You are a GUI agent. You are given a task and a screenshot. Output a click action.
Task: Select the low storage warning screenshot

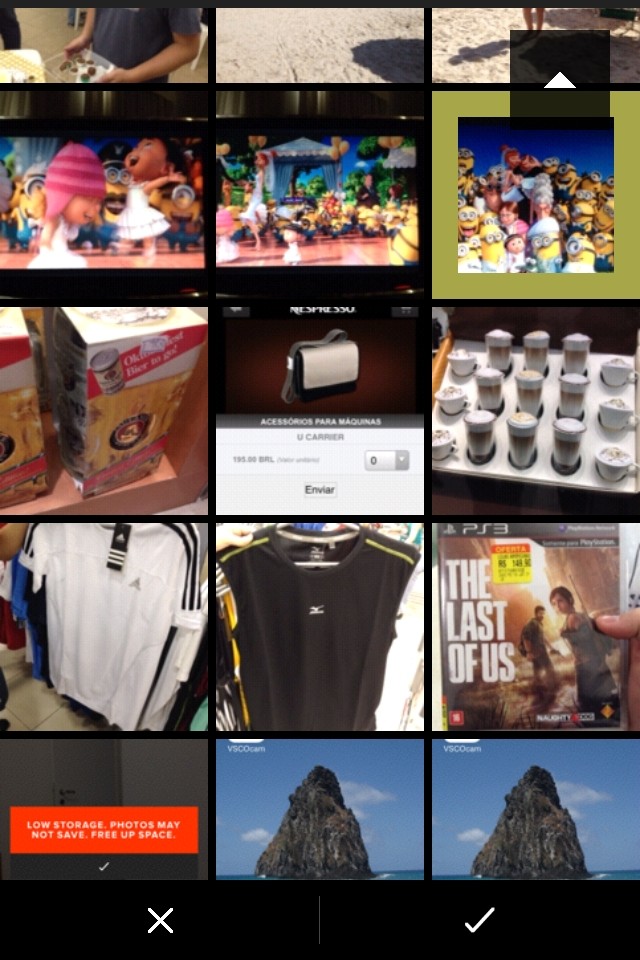point(103,810)
